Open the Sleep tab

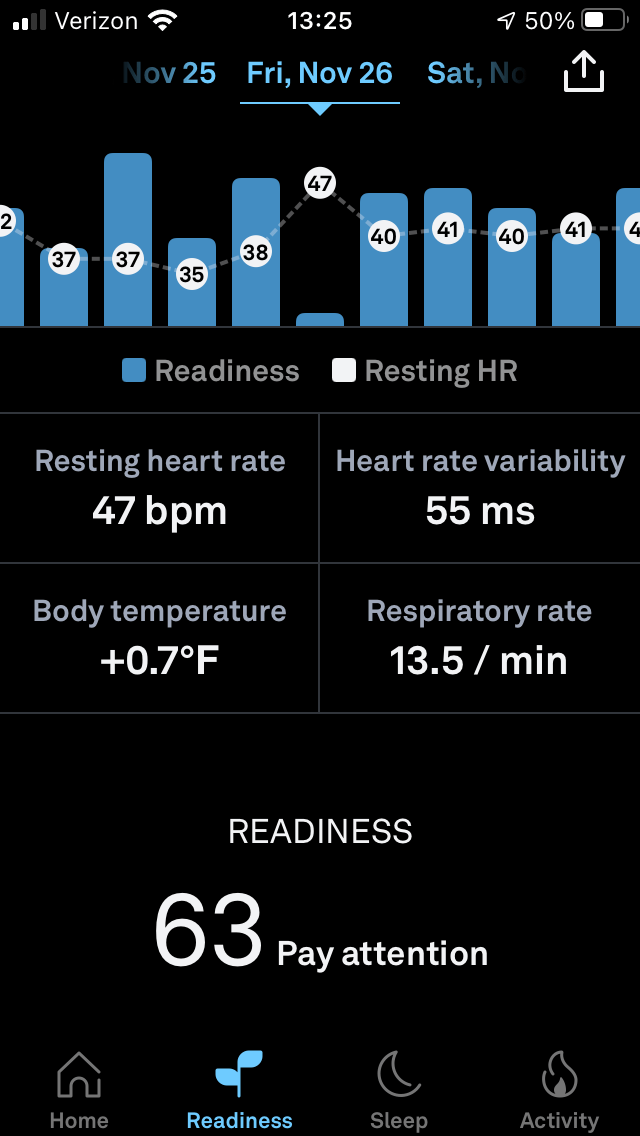point(399,1090)
